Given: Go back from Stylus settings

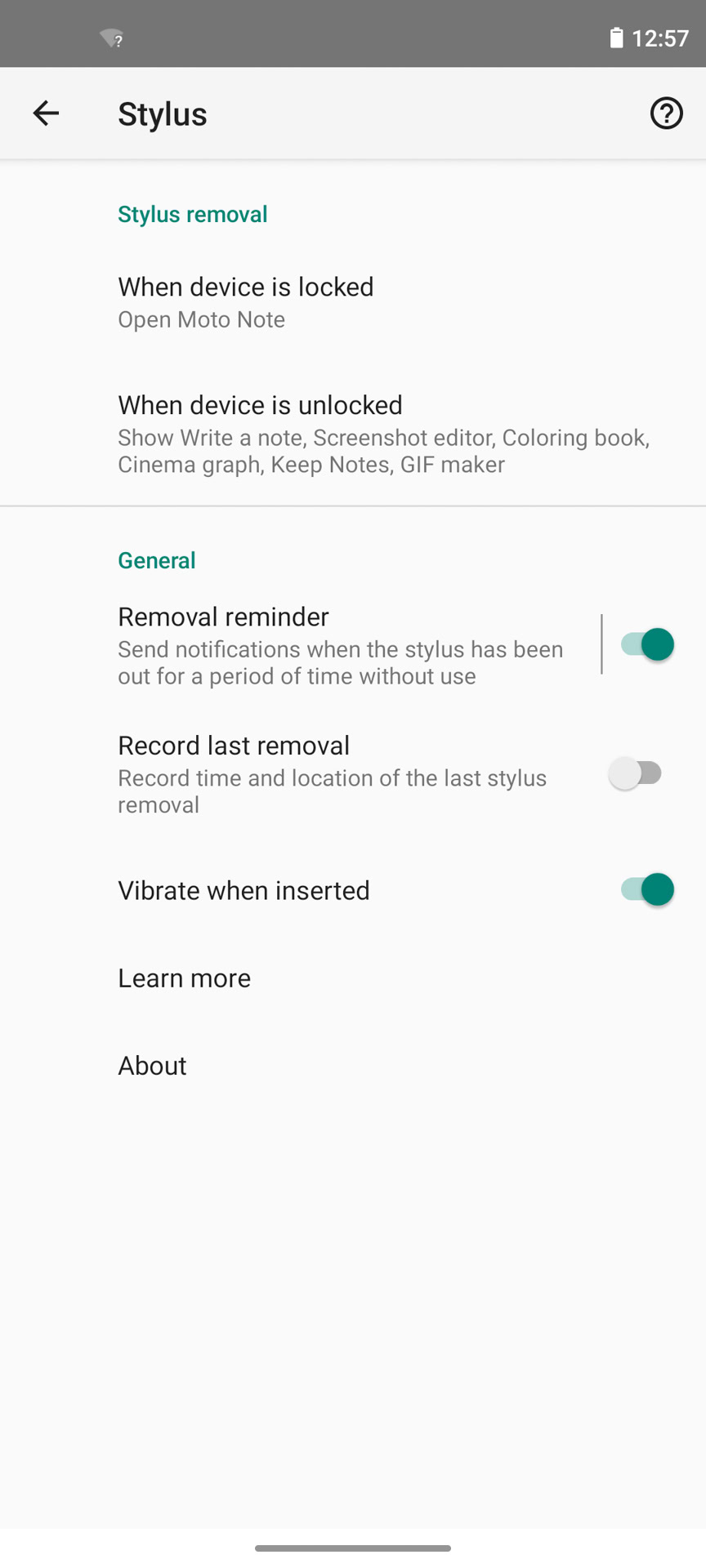Looking at the screenshot, I should point(46,114).
